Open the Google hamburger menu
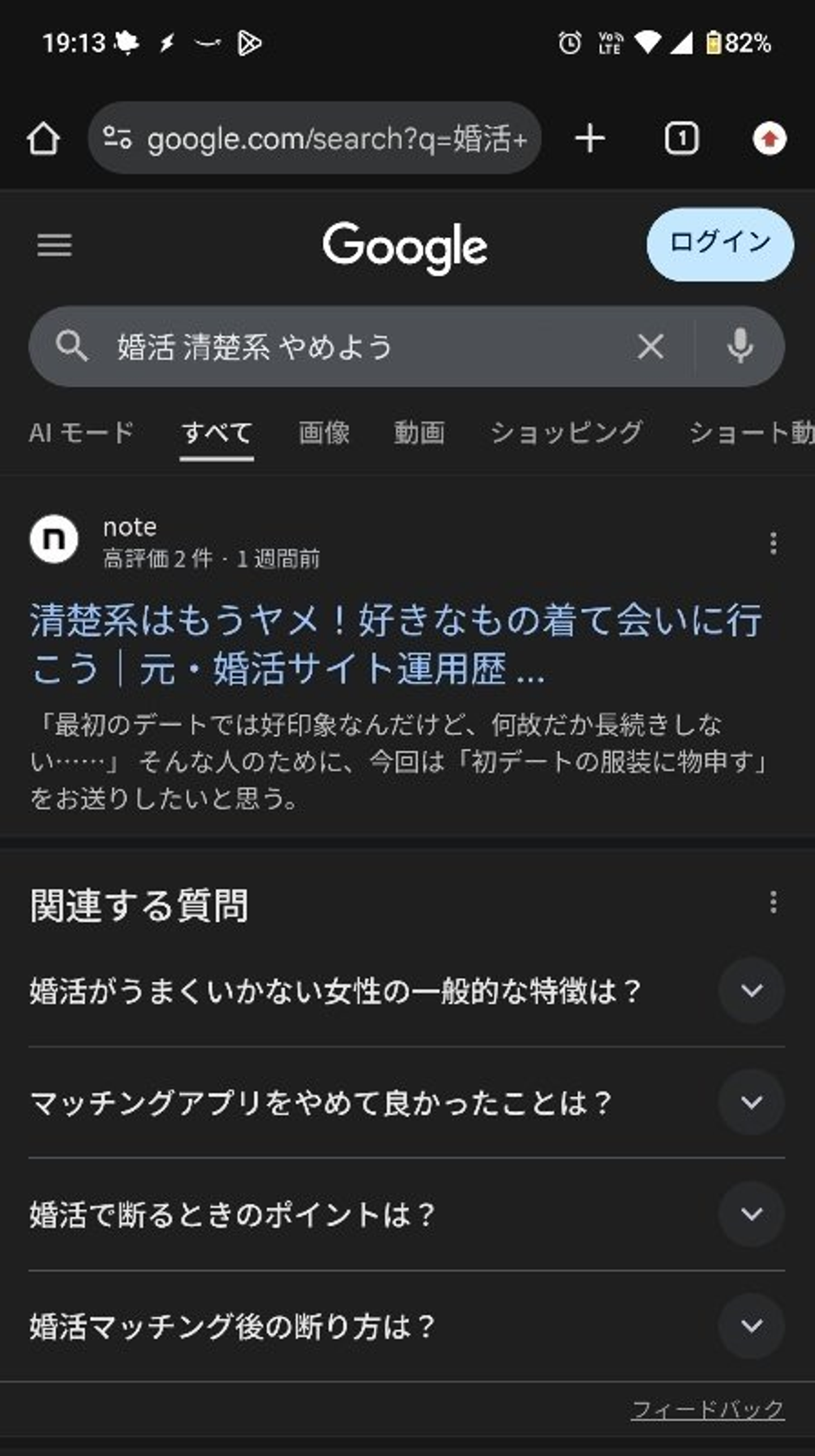Image resolution: width=815 pixels, height=1456 pixels. [x=54, y=245]
